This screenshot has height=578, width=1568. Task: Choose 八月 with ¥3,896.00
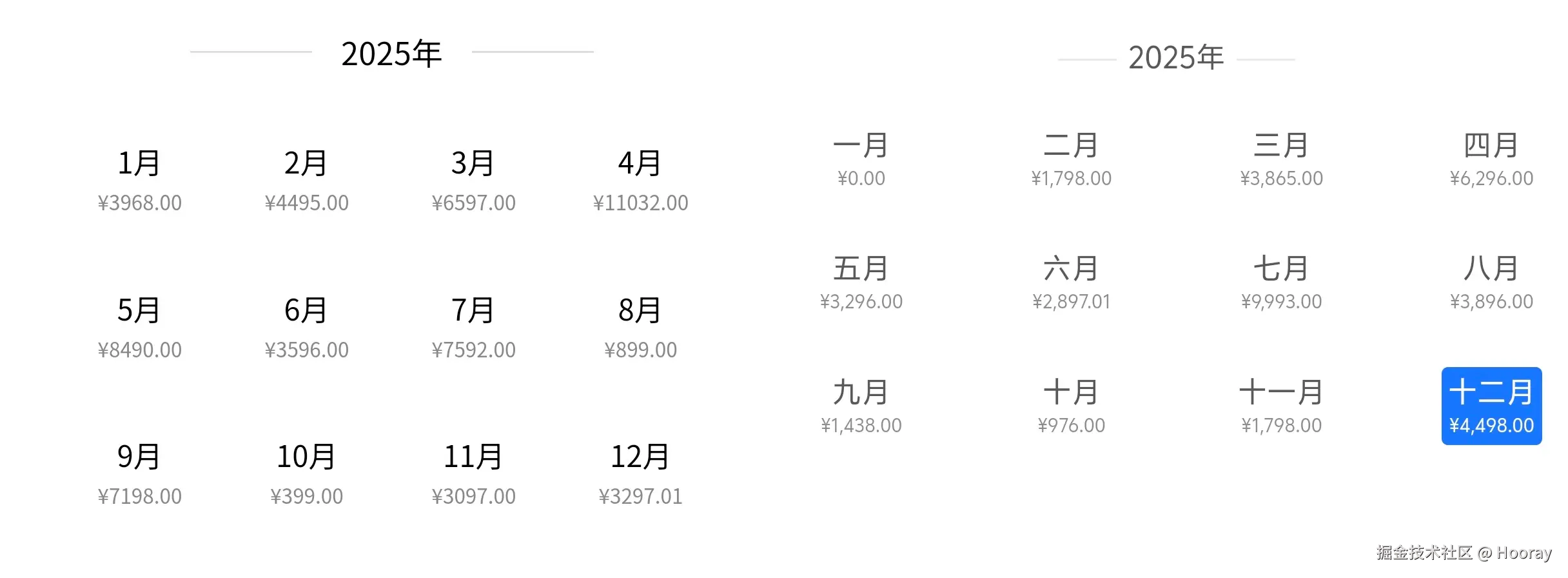pyautogui.click(x=1491, y=283)
